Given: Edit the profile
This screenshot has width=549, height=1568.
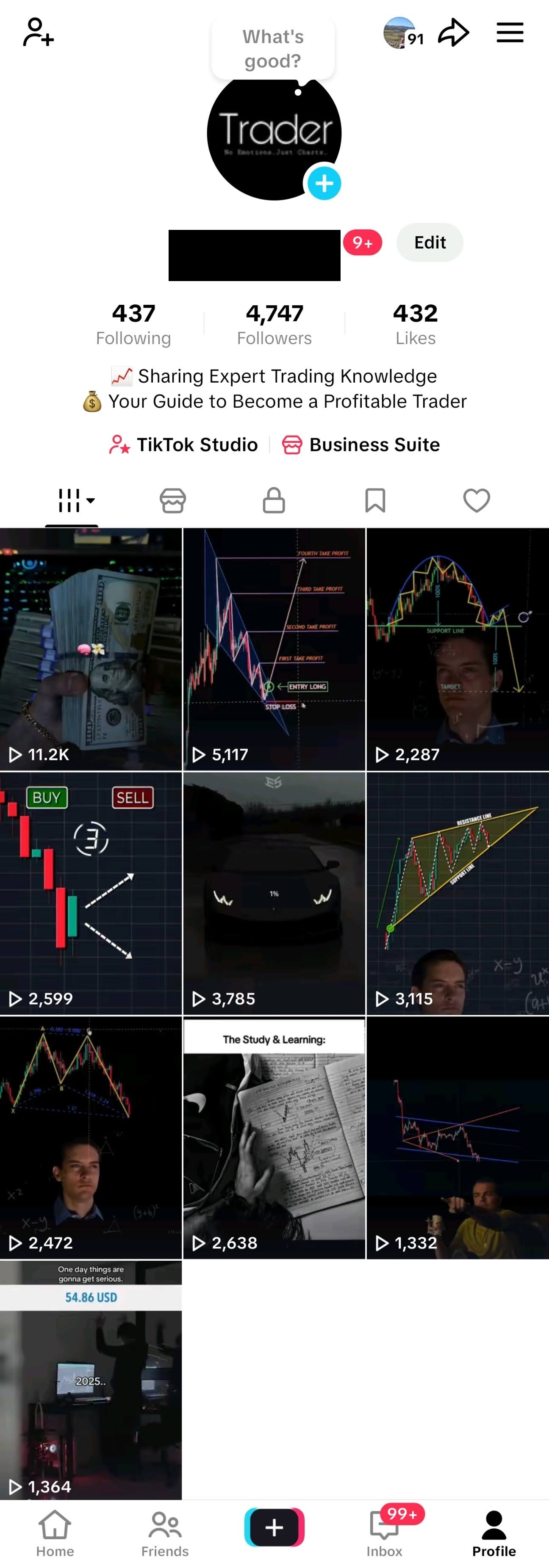Looking at the screenshot, I should coord(430,242).
